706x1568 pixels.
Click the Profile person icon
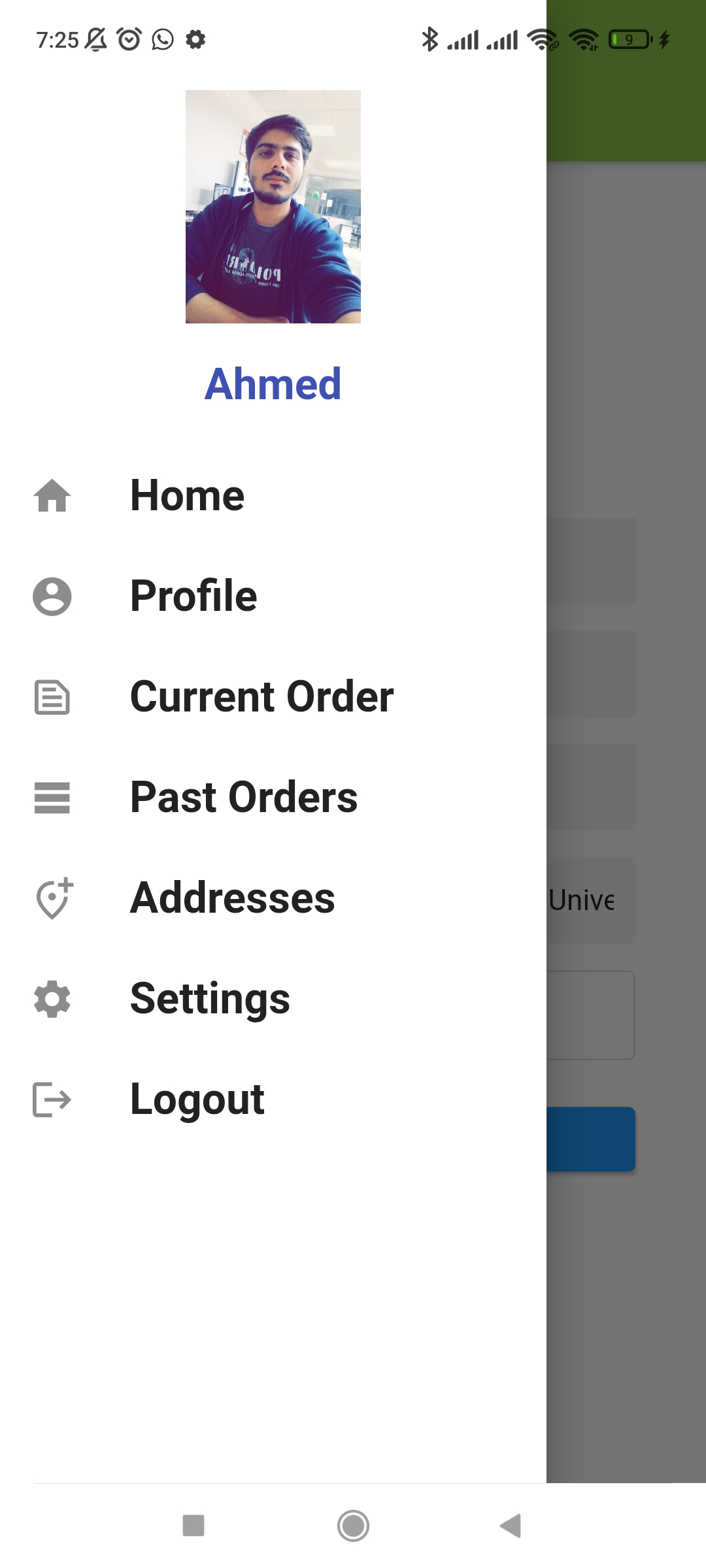(51, 596)
